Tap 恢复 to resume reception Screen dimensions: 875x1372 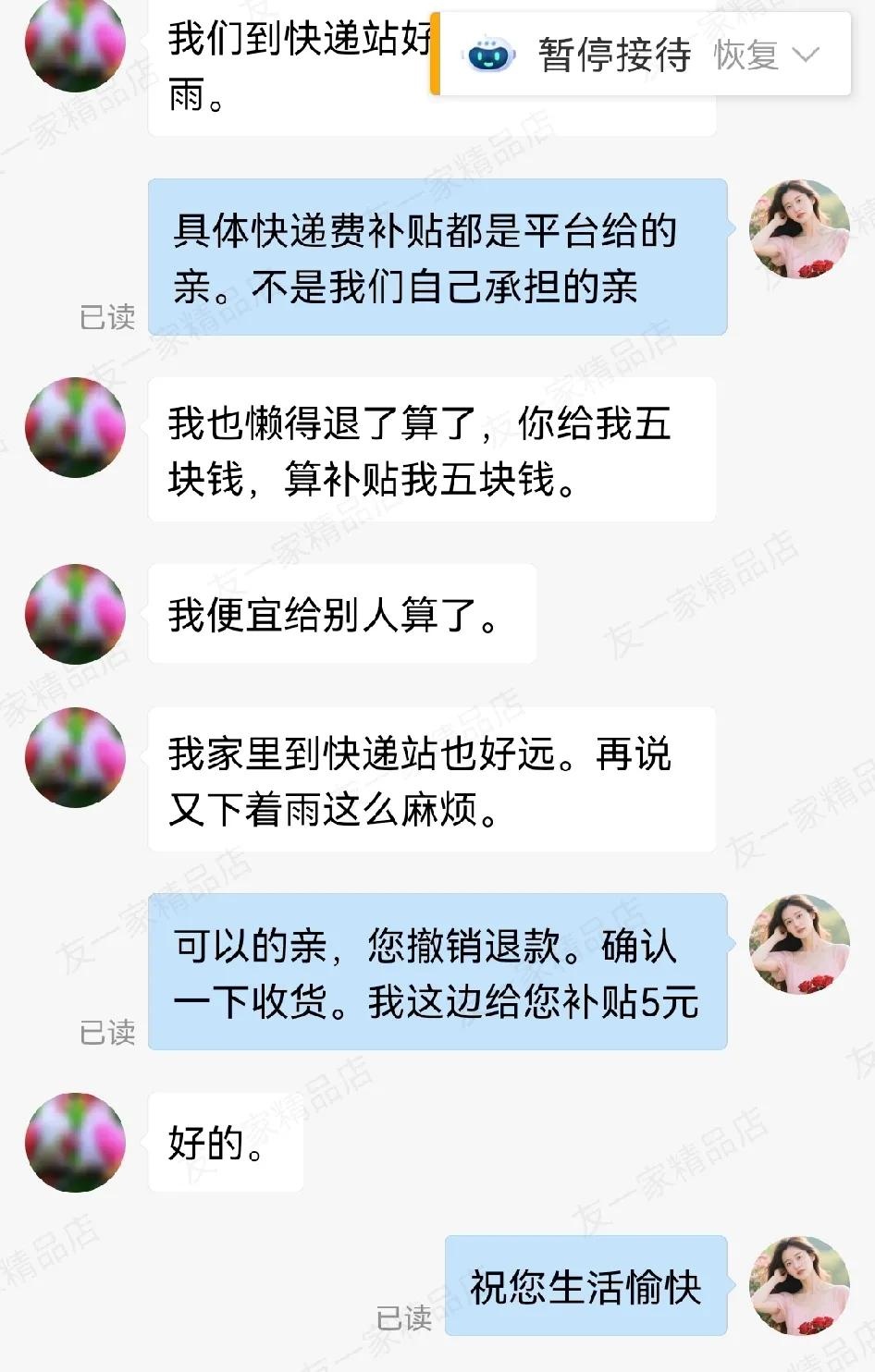click(746, 55)
